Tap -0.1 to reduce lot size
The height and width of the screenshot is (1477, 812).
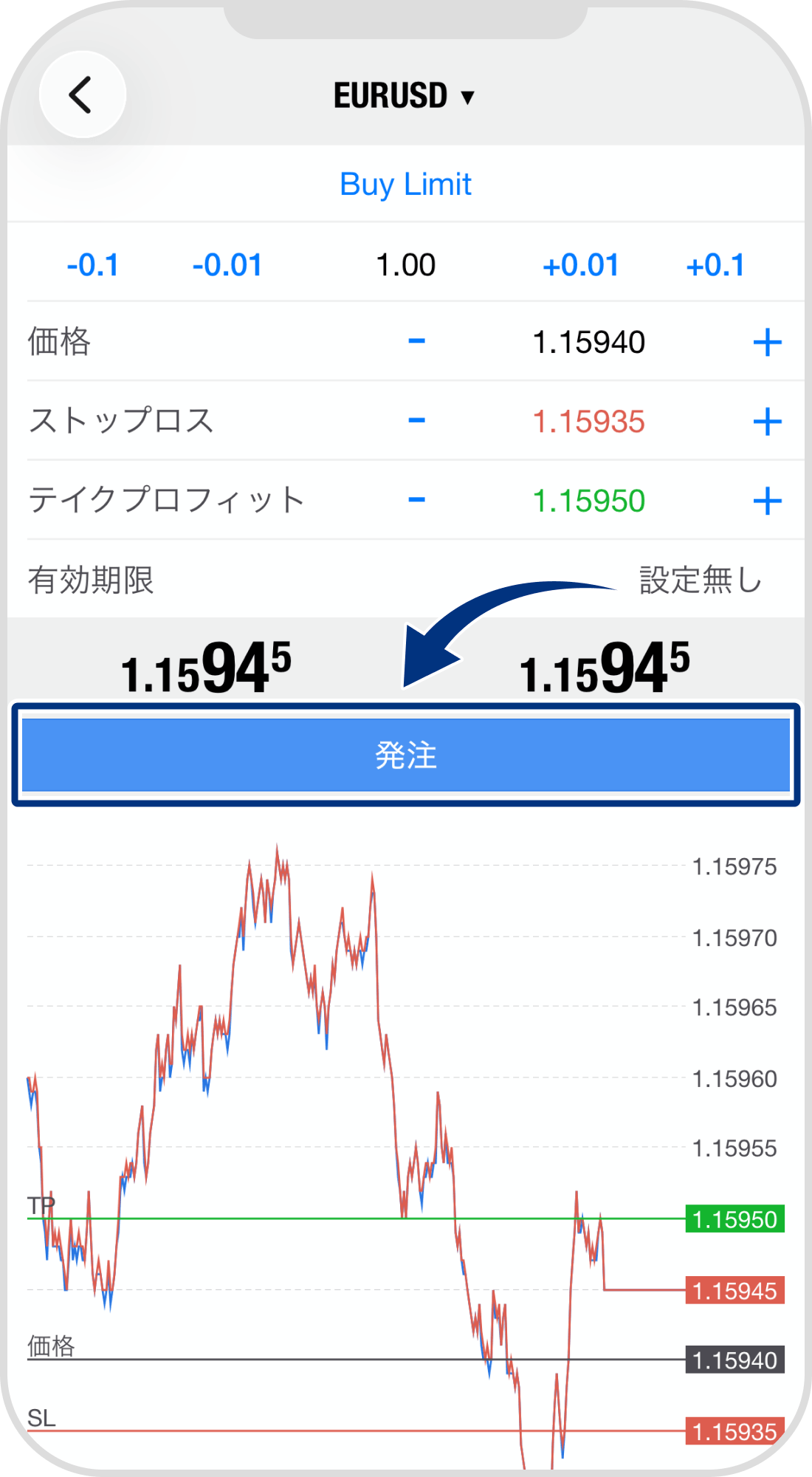pos(92,264)
